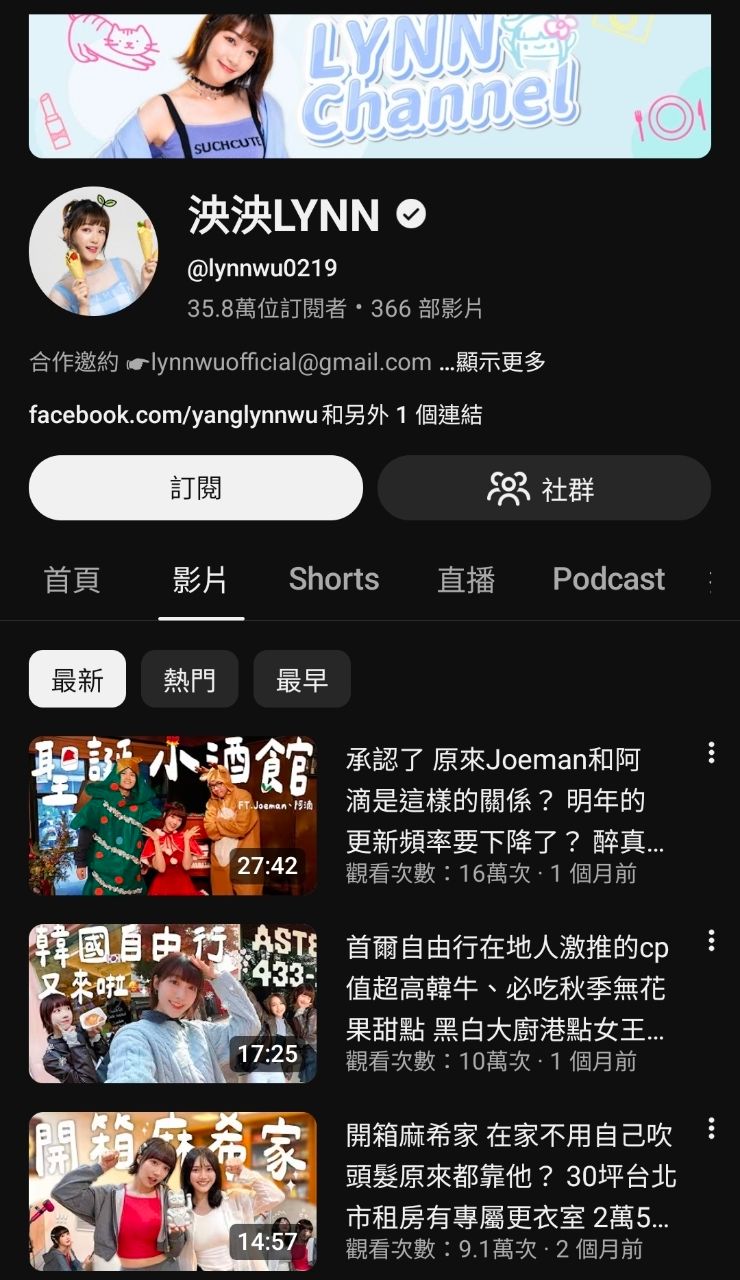Switch to the Shorts tab
Image resolution: width=740 pixels, height=1280 pixels.
(x=334, y=580)
